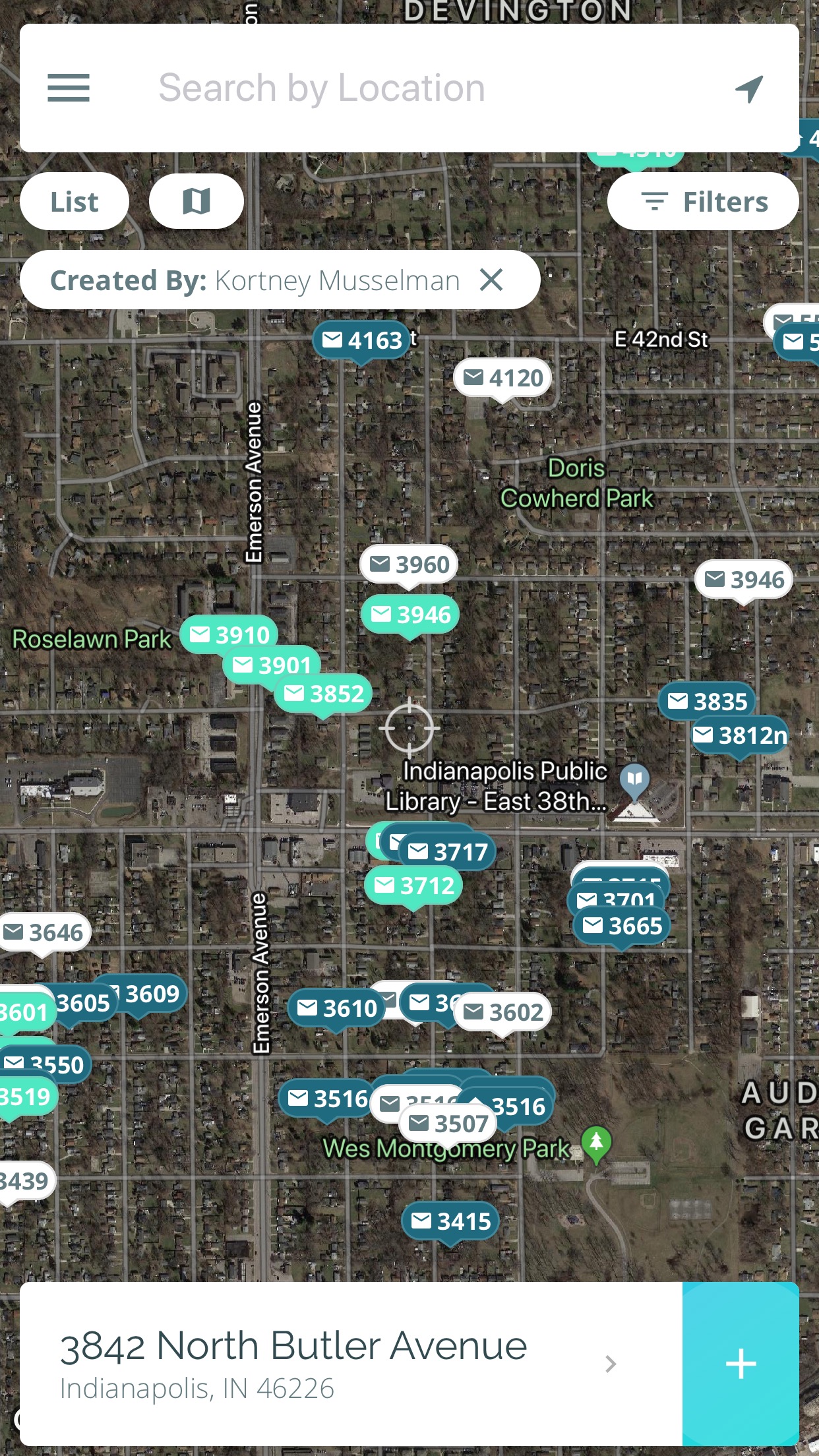Remove the Created By Kortney Musselman filter
819x1456 pixels.
pyautogui.click(x=492, y=280)
